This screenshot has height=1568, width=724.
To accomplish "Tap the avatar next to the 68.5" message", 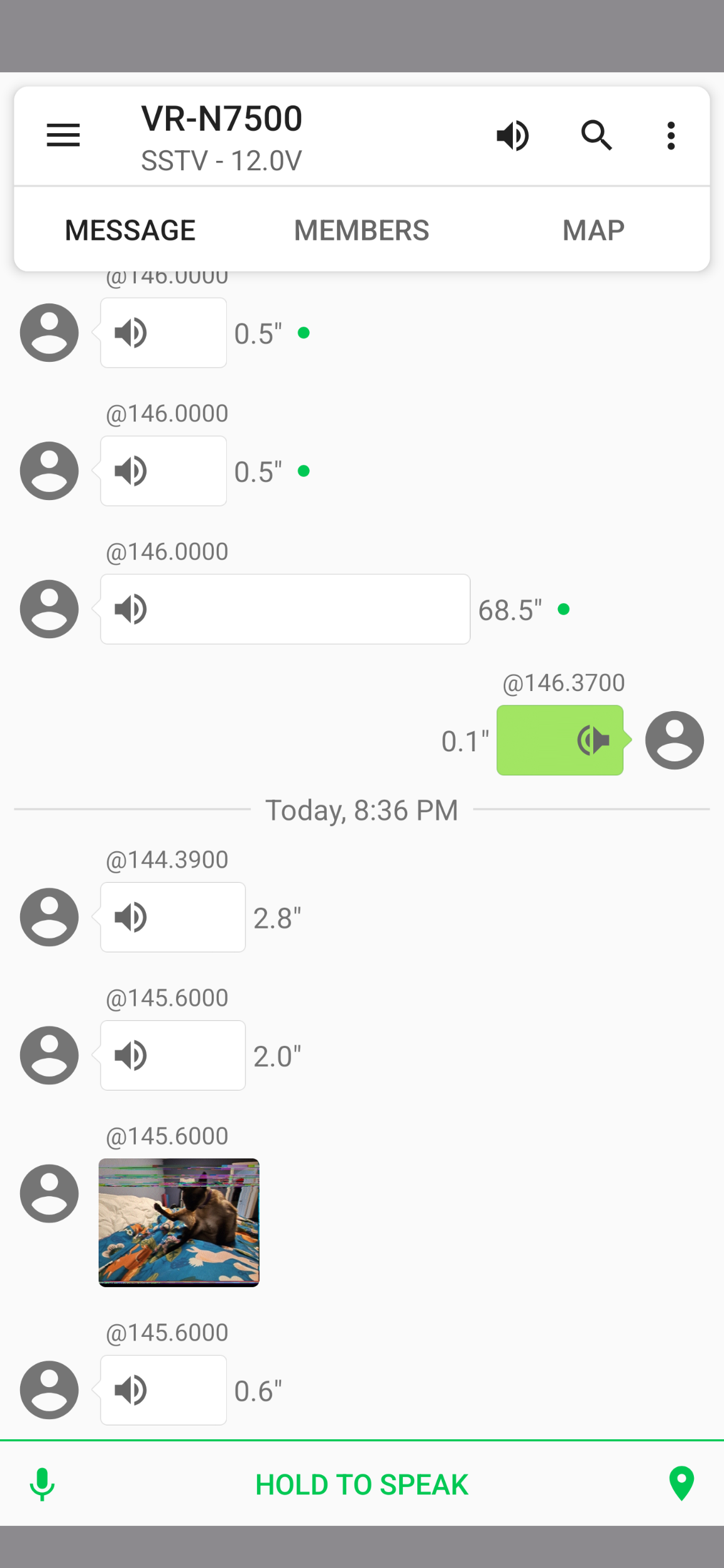I will tap(48, 608).
